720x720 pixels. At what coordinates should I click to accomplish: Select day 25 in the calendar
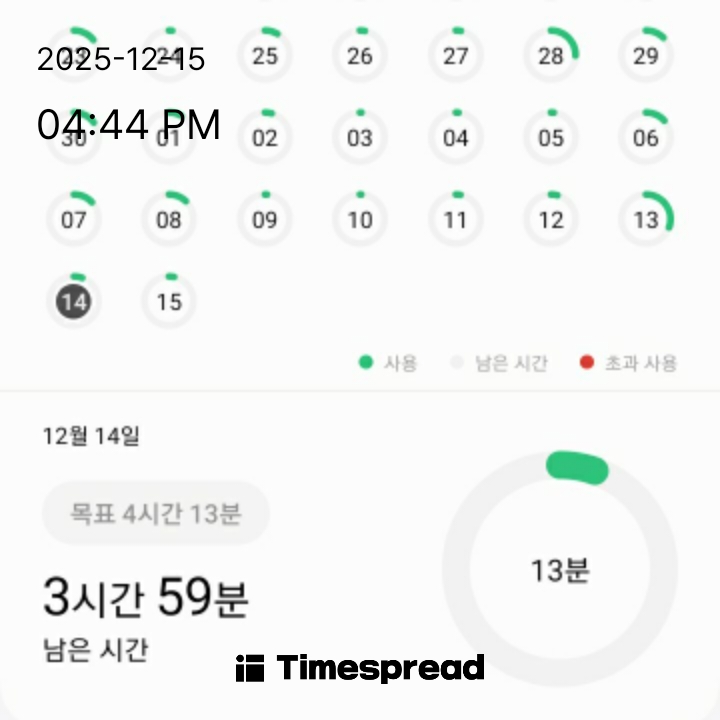[265, 56]
